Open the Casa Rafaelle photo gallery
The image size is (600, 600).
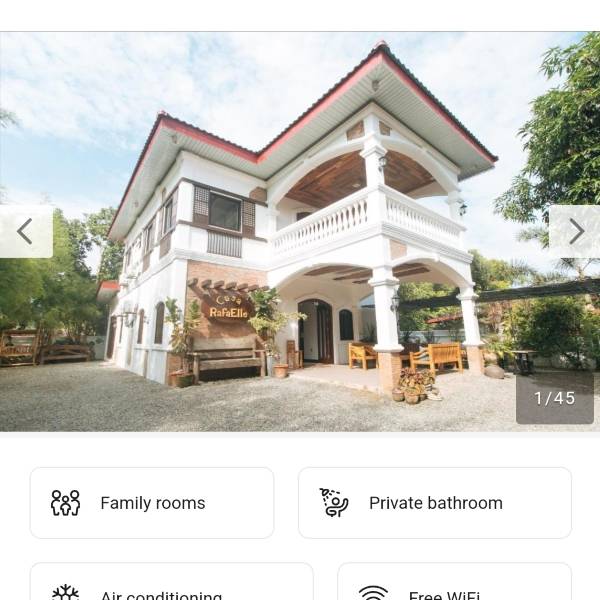(300, 232)
